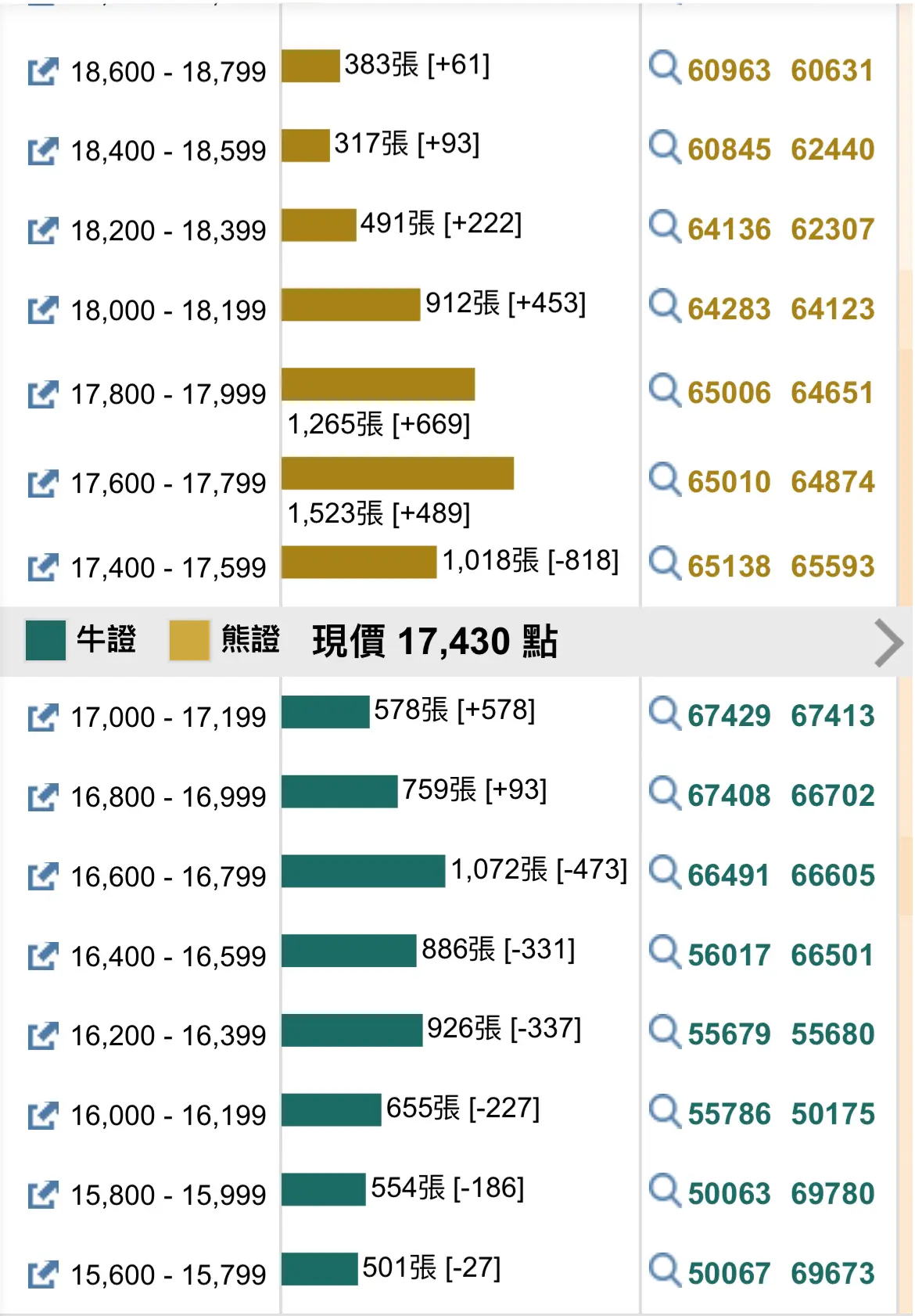The height and width of the screenshot is (1316, 915).
Task: Select the magnifier icon beside code 65138
Action: pos(666,566)
